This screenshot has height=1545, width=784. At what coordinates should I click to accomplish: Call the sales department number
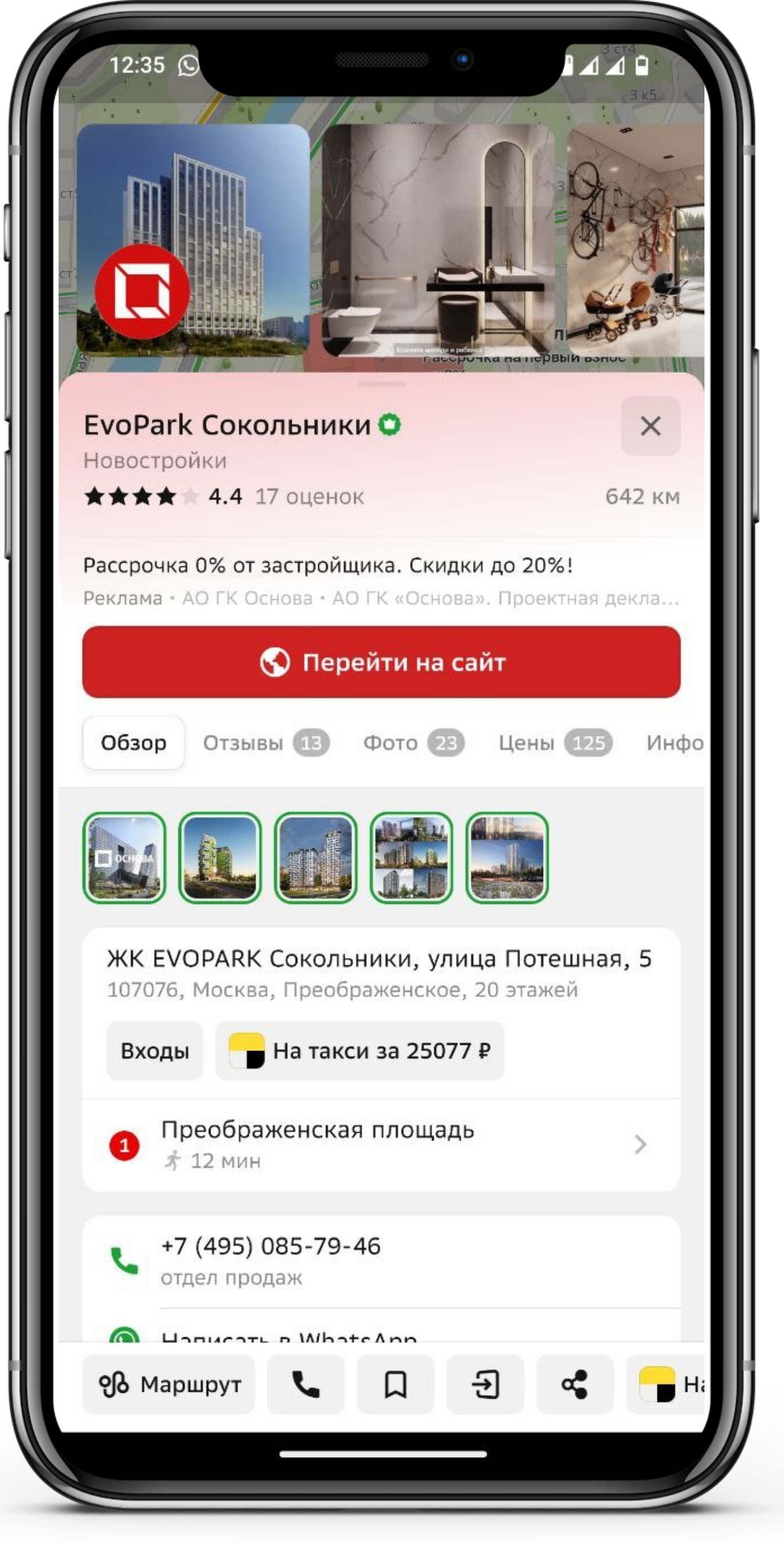270,1259
